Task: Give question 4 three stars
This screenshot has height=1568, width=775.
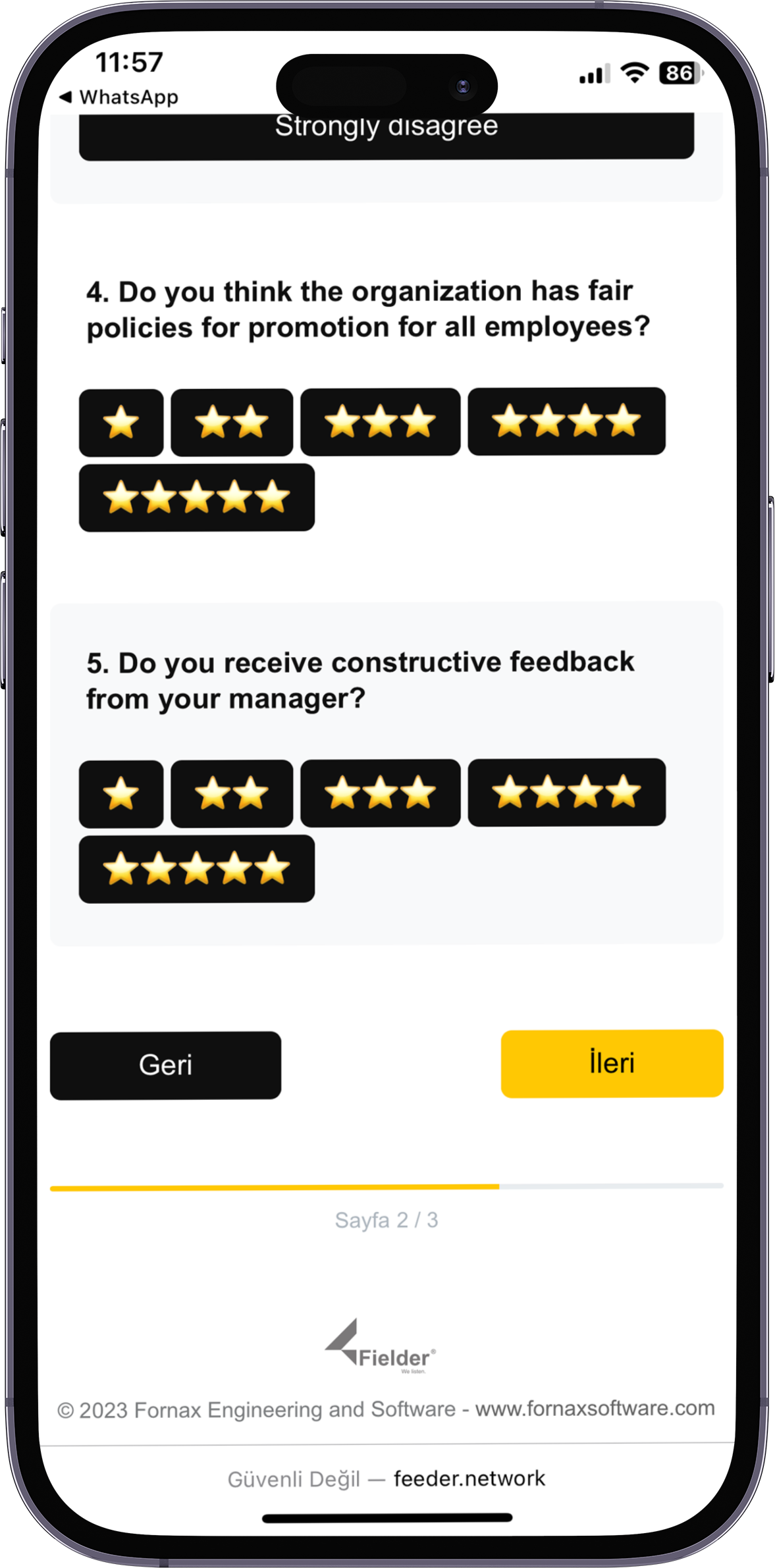Action: (380, 422)
